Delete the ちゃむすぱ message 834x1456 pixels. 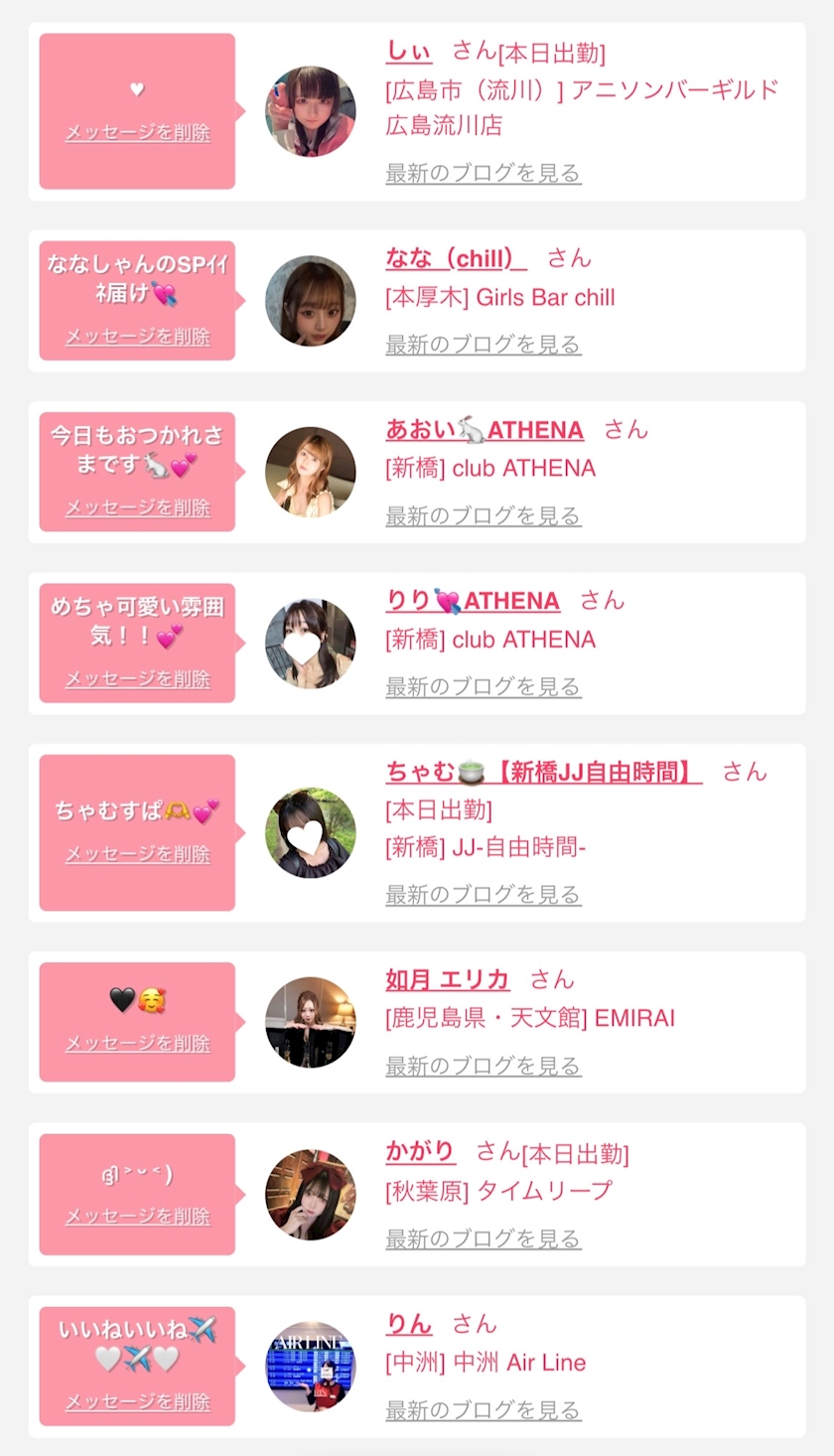138,854
